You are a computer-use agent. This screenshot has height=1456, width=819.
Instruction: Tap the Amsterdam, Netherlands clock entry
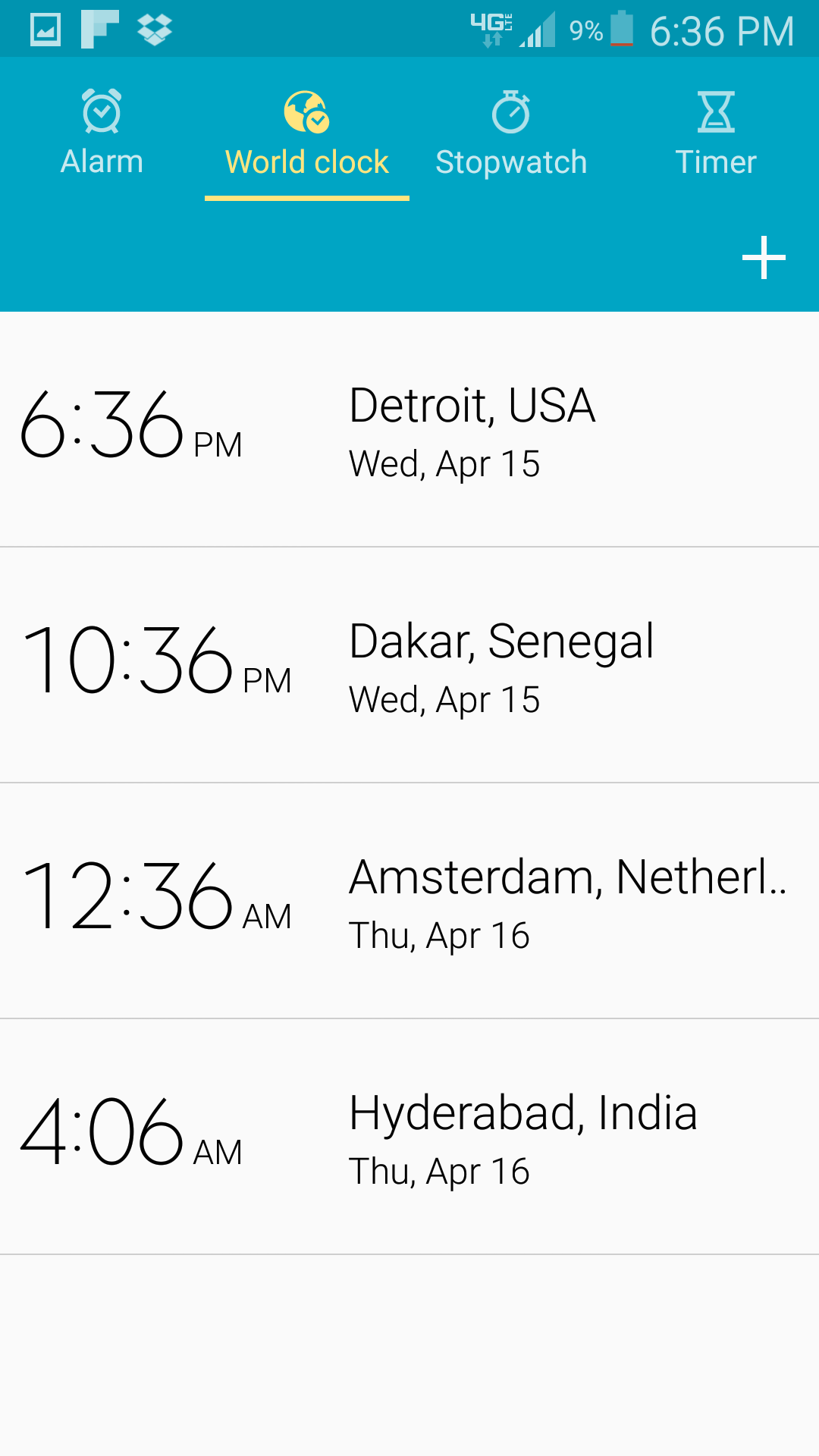coord(409,901)
